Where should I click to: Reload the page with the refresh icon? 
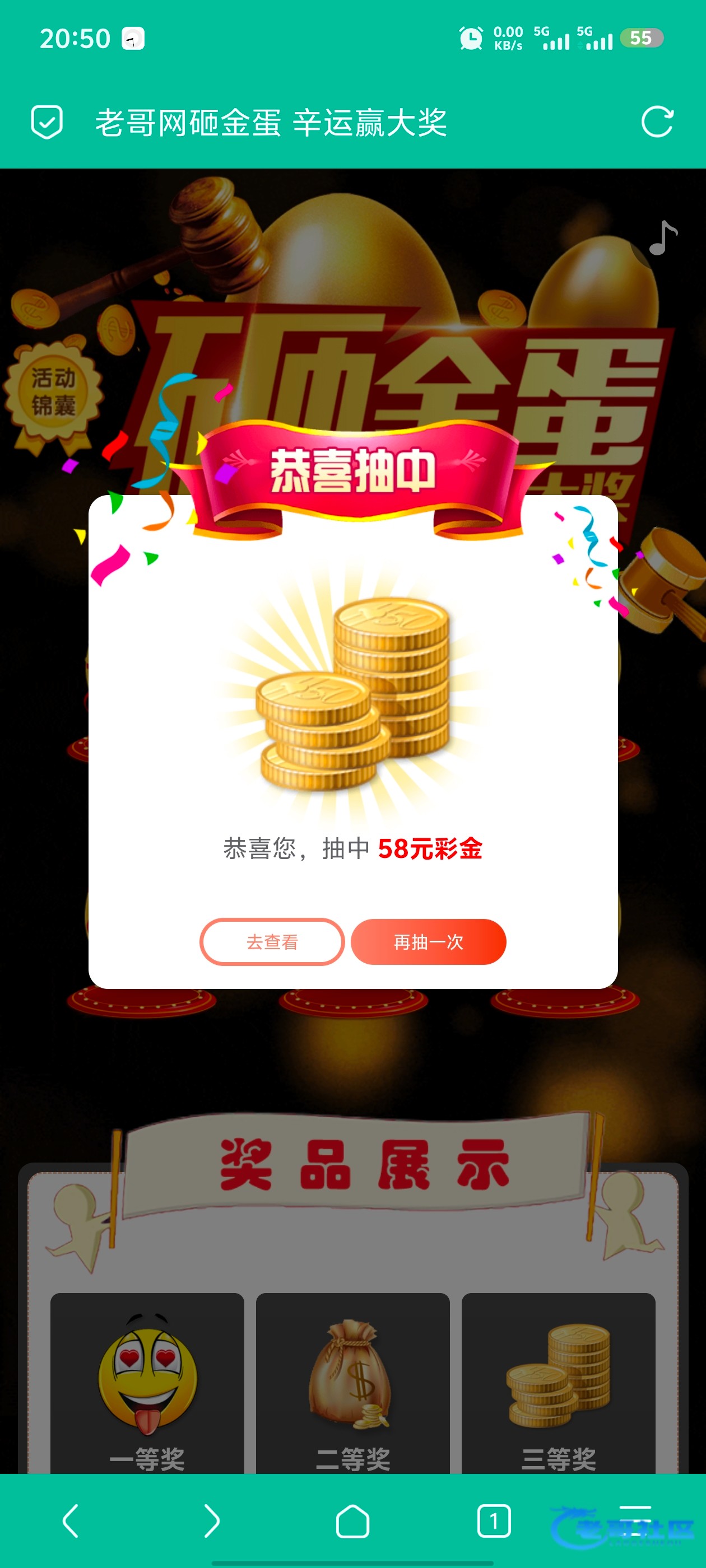click(657, 122)
